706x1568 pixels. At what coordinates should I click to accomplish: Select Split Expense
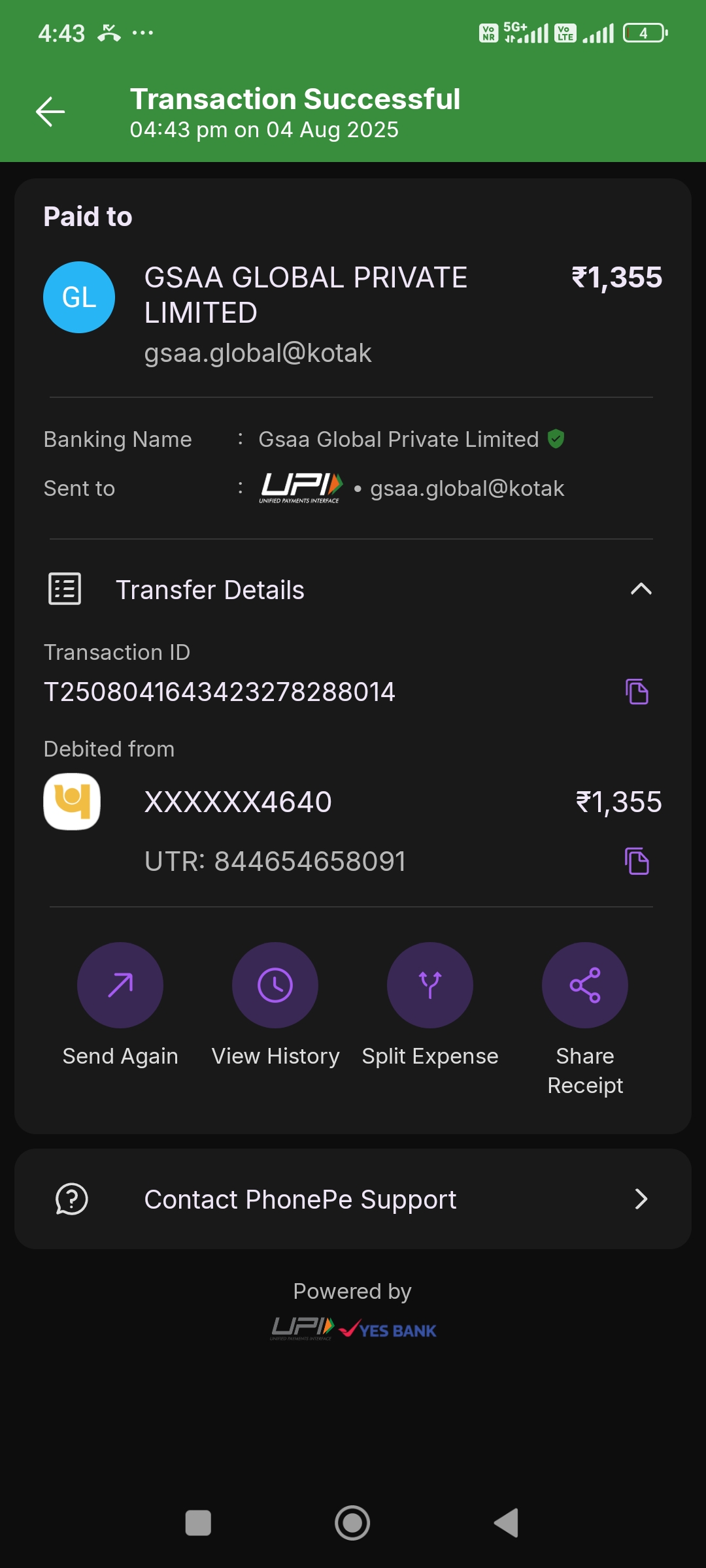(430, 985)
